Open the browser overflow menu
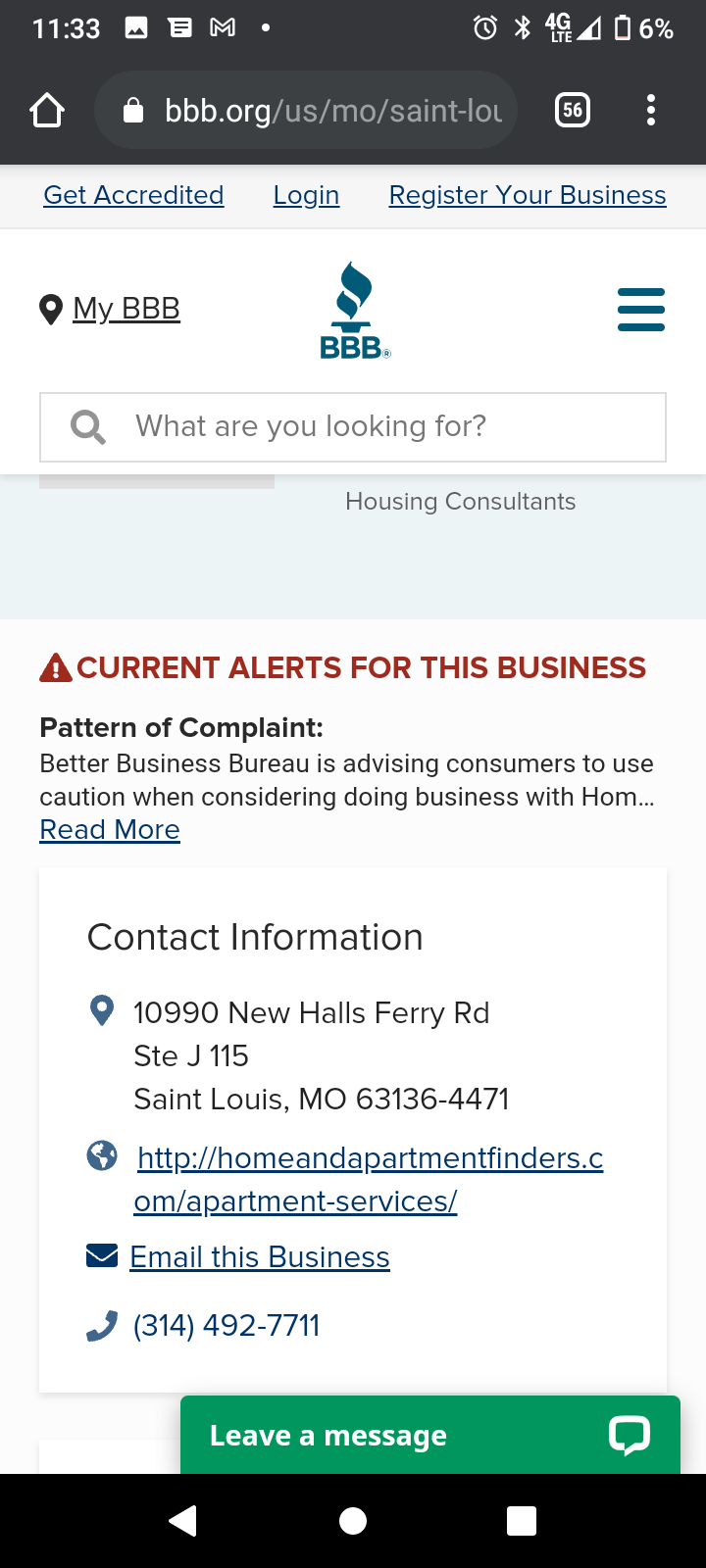706x1568 pixels. click(x=651, y=111)
